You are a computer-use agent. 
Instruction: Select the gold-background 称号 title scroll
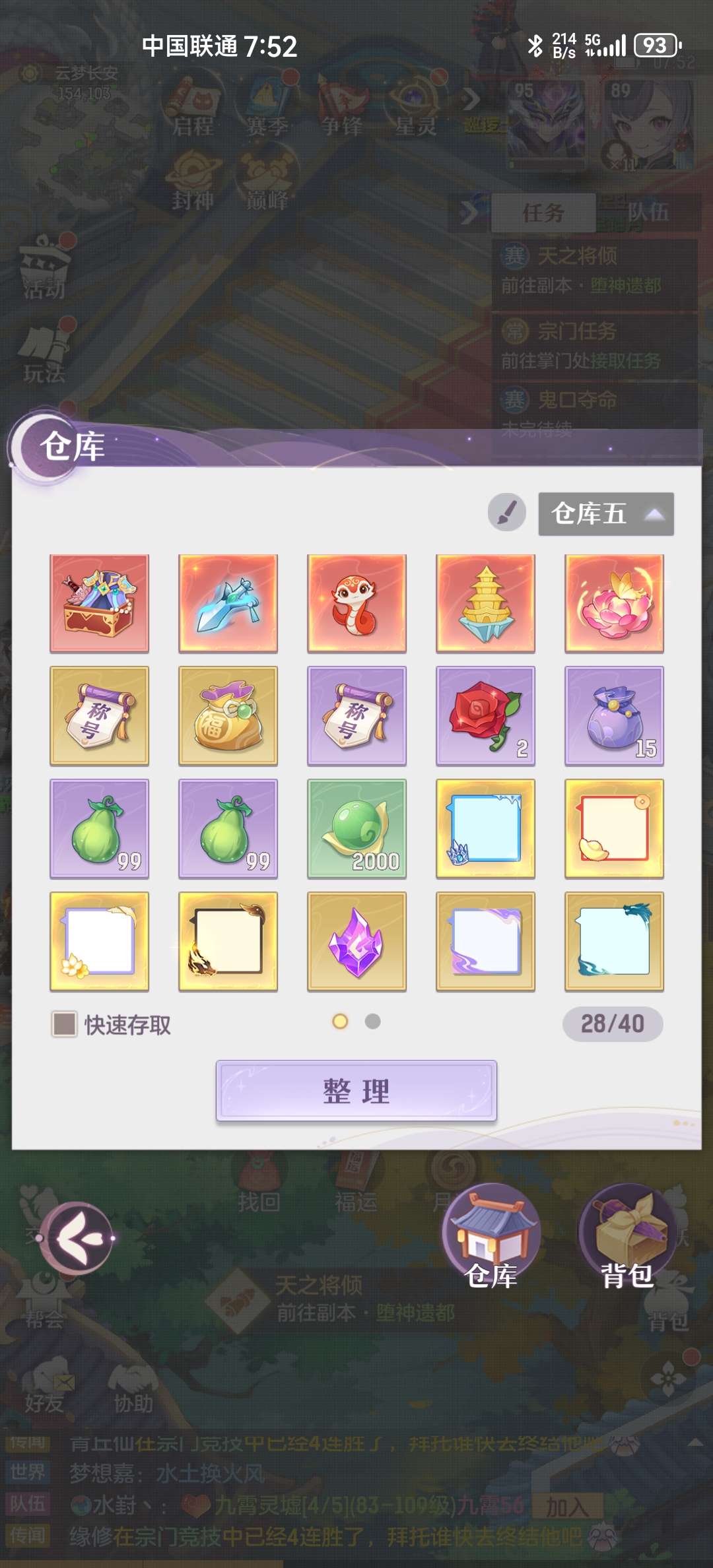point(99,716)
